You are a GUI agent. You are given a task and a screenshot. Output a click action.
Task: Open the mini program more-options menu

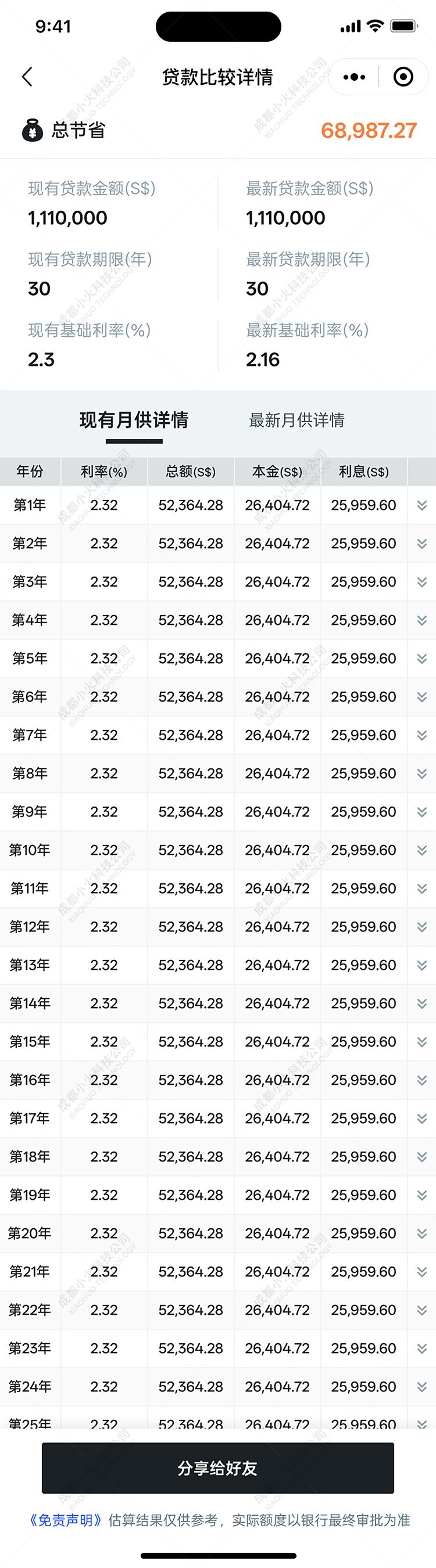[x=355, y=77]
